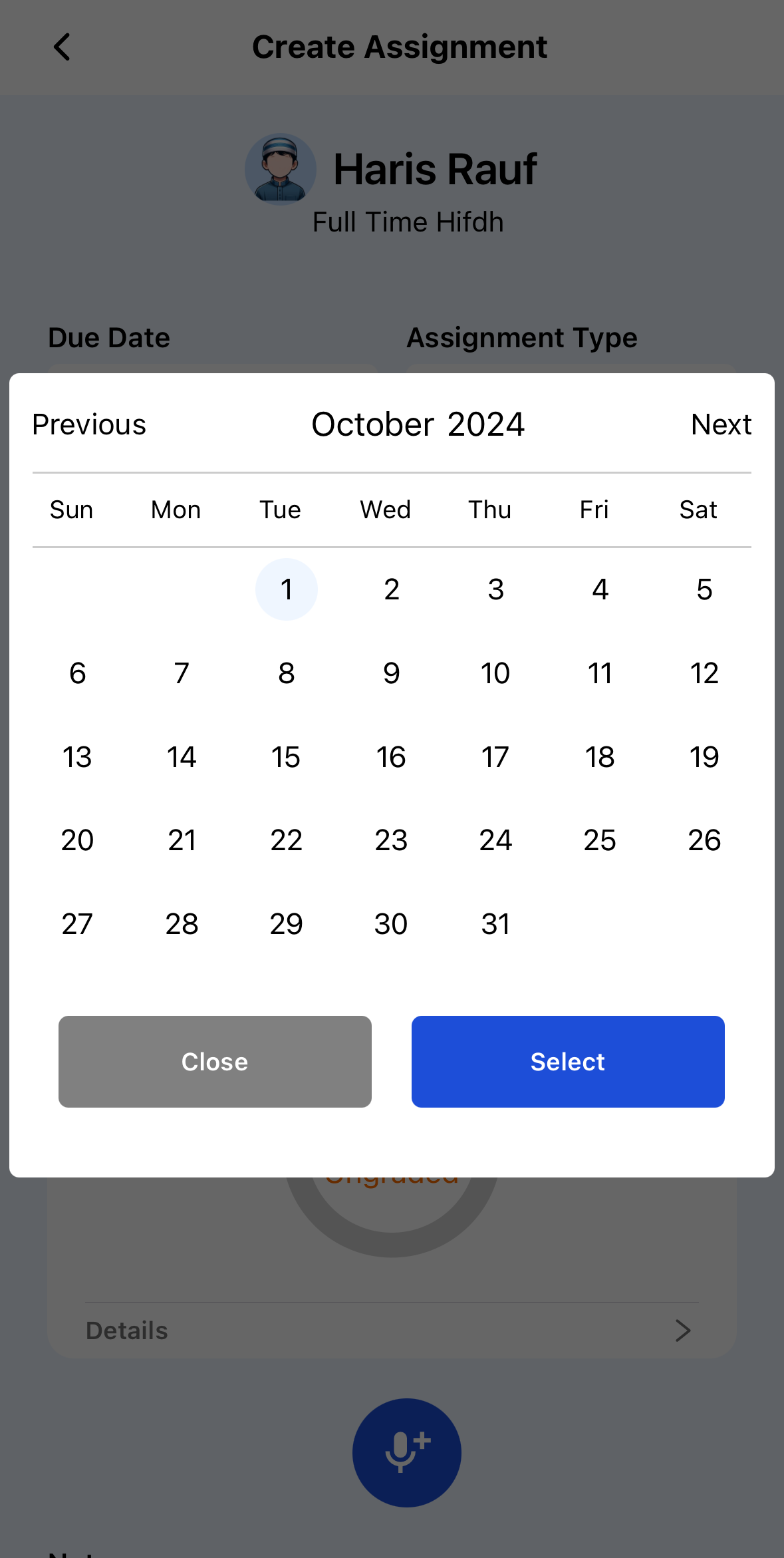Choose date 7 in the calendar
Image resolution: width=784 pixels, height=1558 pixels.
click(x=182, y=673)
